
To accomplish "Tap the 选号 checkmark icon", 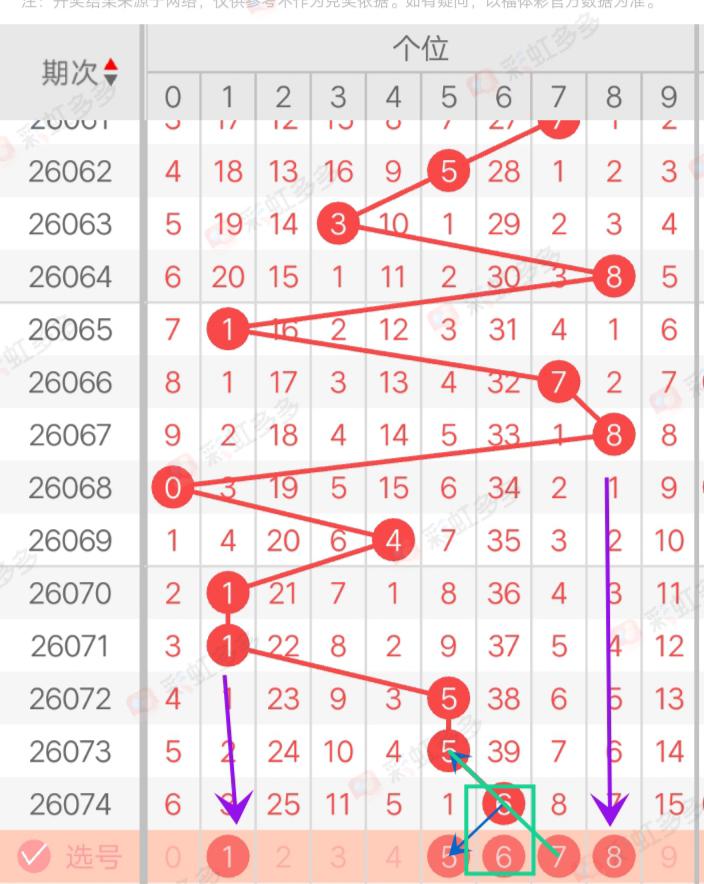I will pos(34,856).
